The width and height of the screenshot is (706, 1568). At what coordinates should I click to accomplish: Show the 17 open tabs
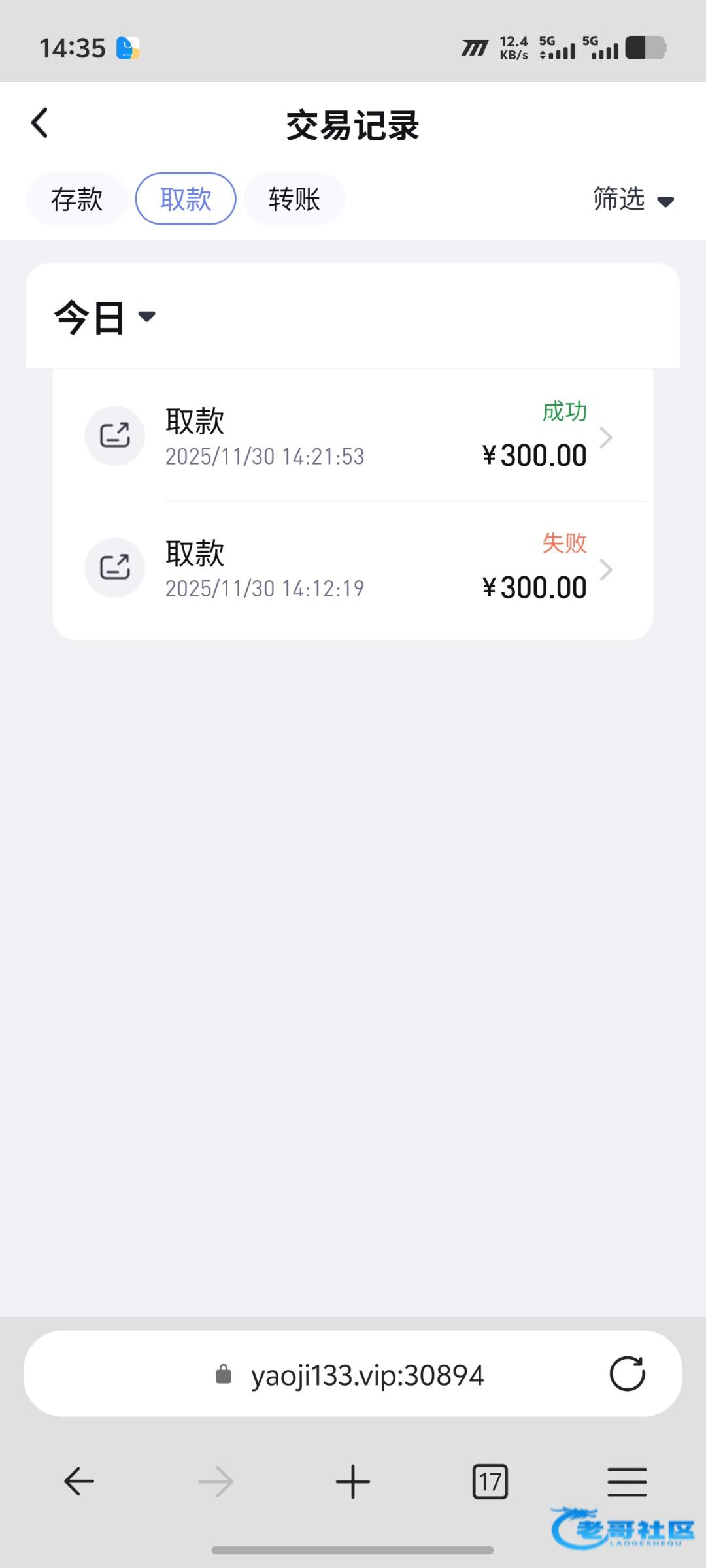tap(490, 1481)
